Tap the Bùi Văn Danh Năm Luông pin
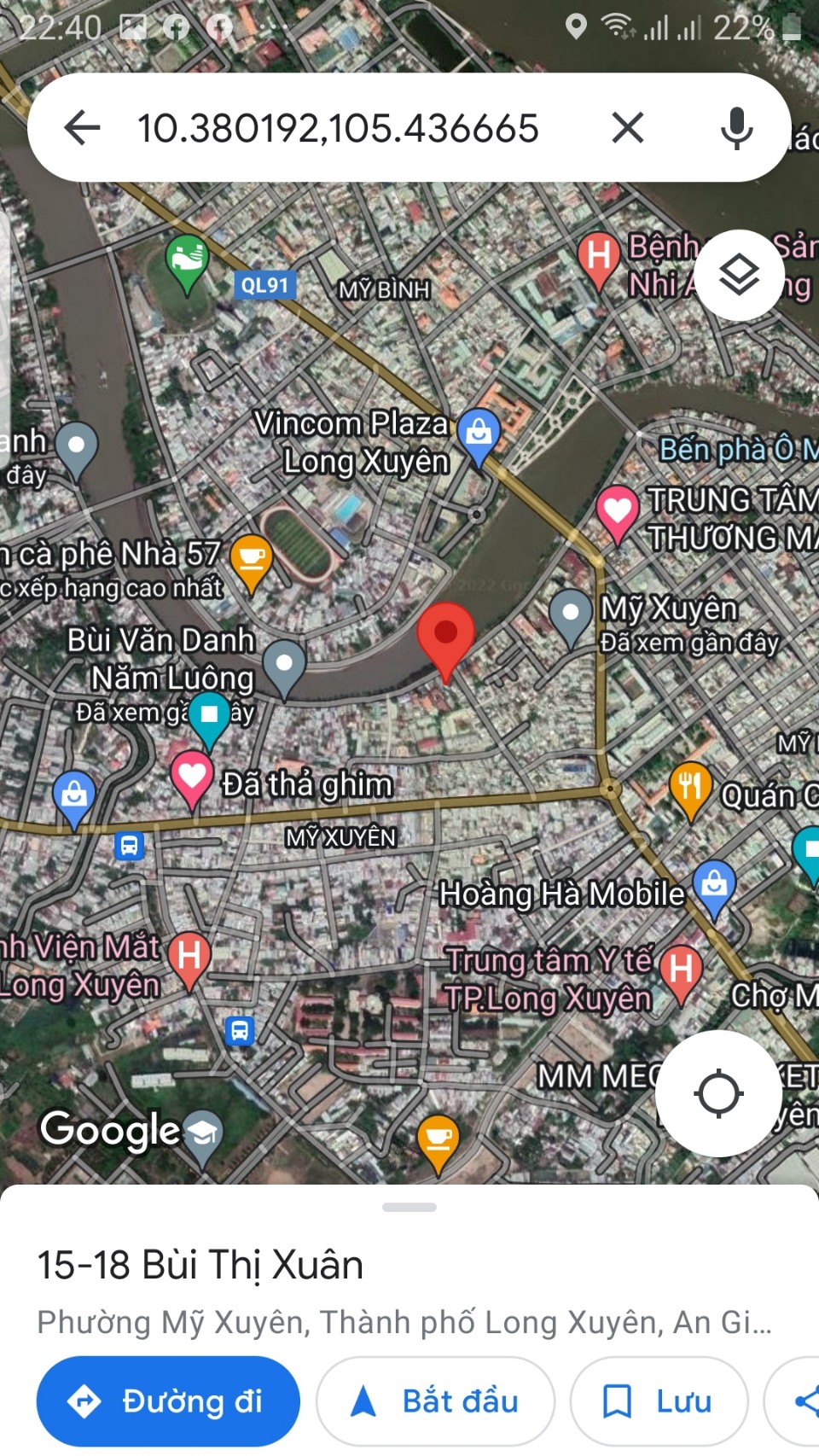819x1456 pixels. click(x=284, y=666)
